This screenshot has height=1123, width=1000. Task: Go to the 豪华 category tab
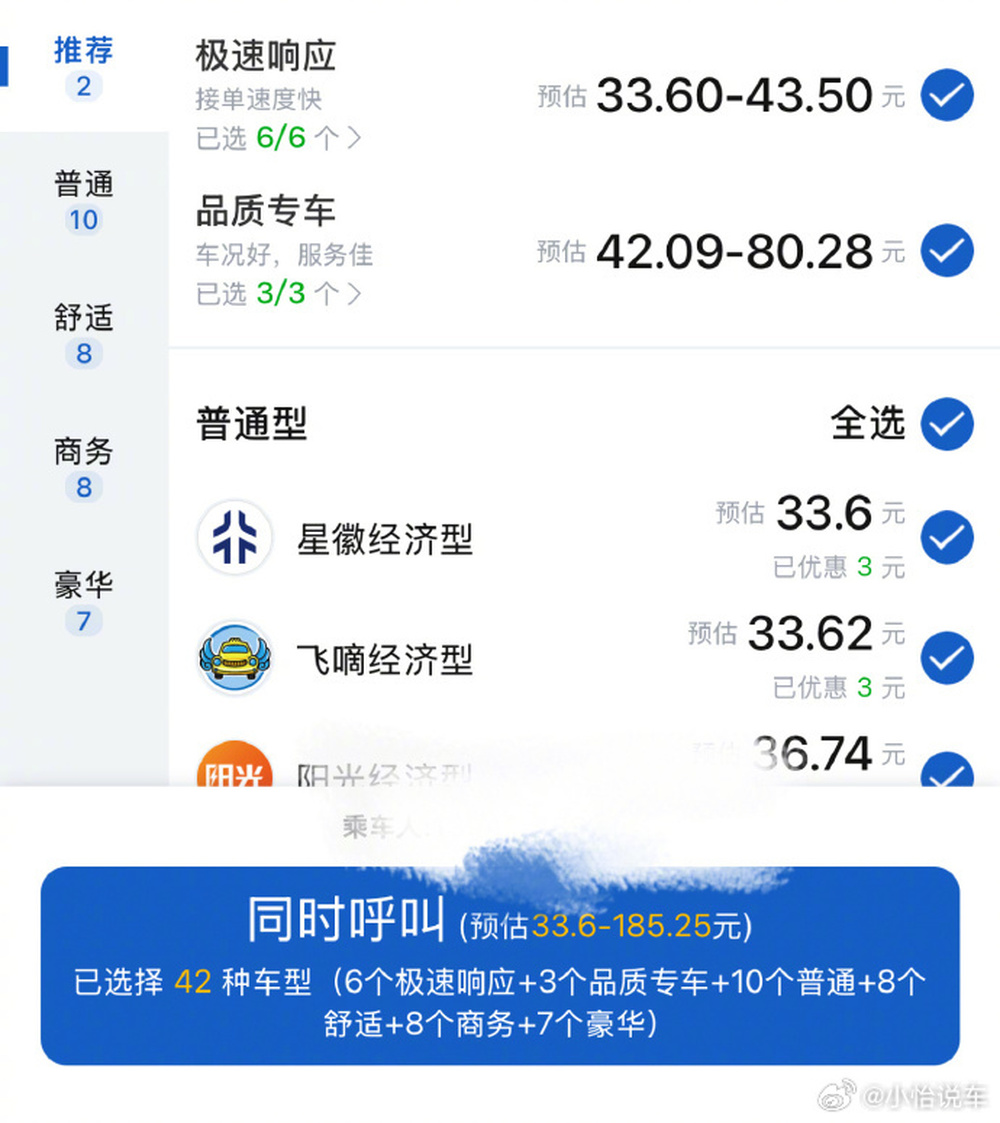pyautogui.click(x=84, y=602)
